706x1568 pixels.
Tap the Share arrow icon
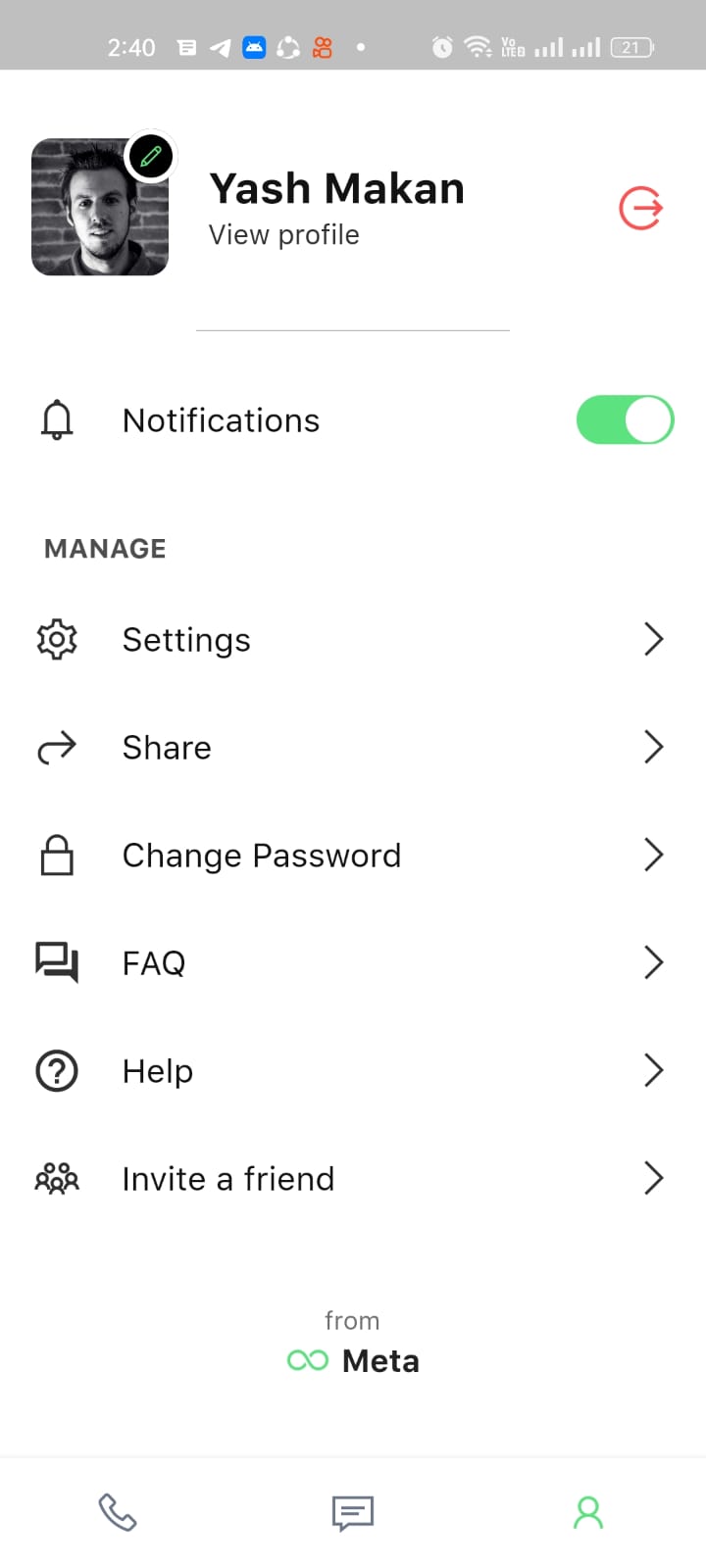(57, 747)
